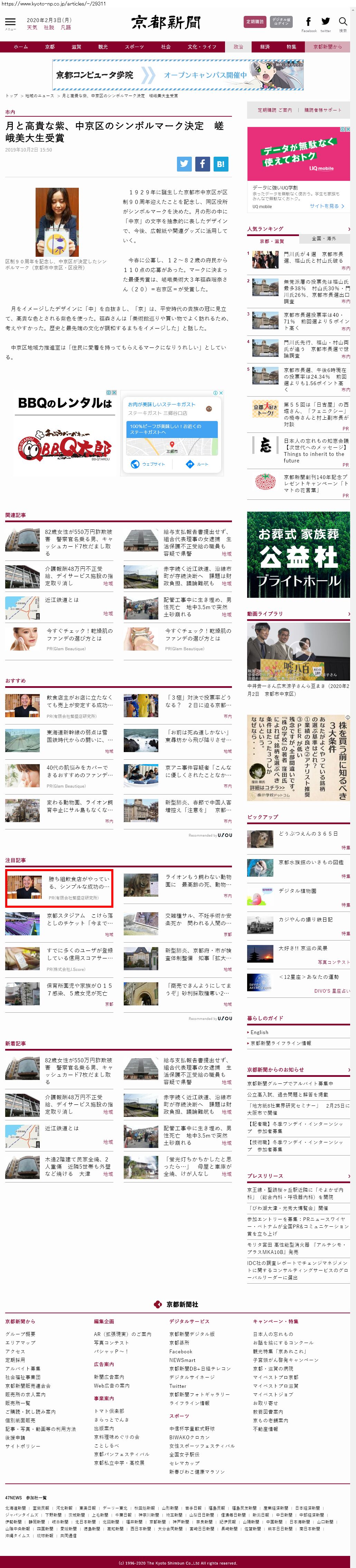Share the article via Hatena Bookmark
Screen dimensions: 356x1568
point(221,163)
